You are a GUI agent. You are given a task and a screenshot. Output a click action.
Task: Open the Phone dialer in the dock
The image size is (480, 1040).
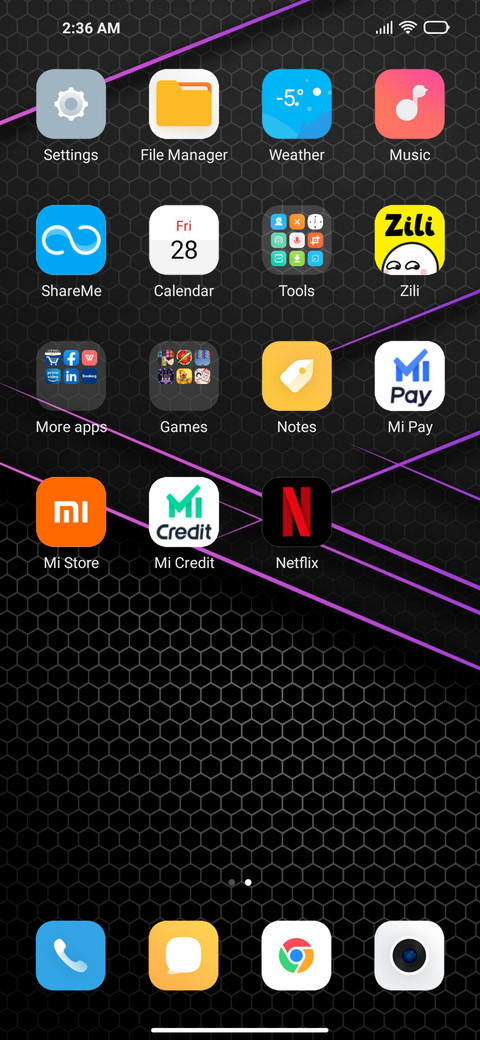tap(71, 955)
